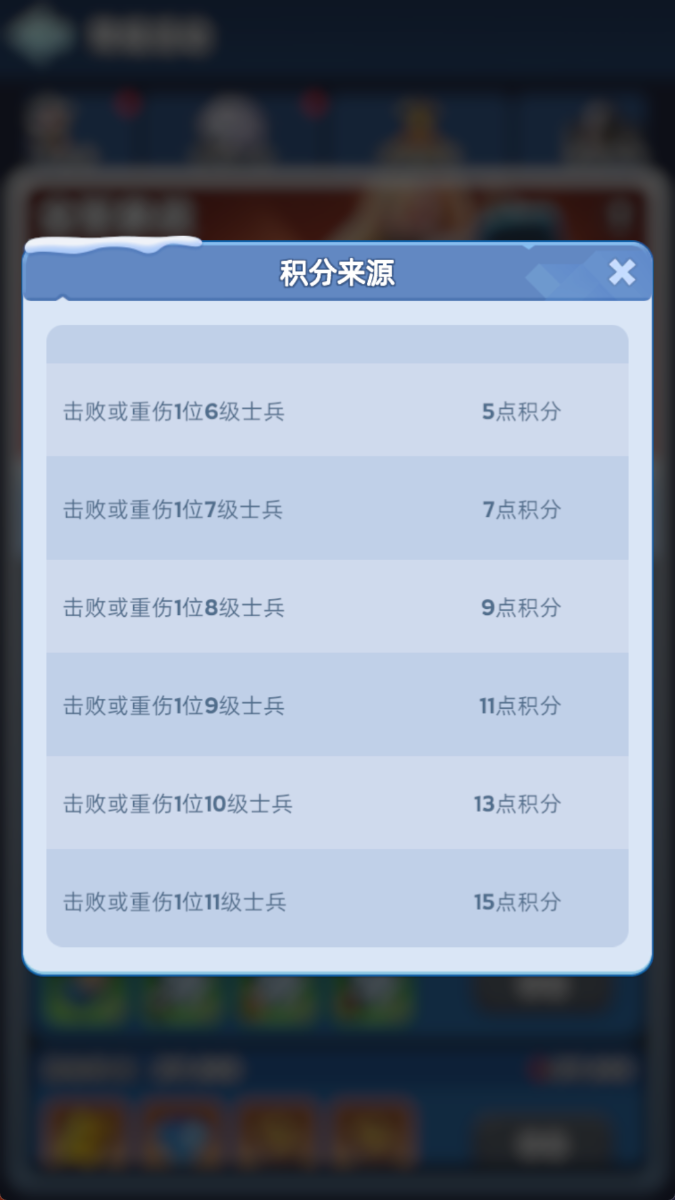675x1200 pixels.
Task: Close the 积分来源 dialog
Action: [621, 272]
